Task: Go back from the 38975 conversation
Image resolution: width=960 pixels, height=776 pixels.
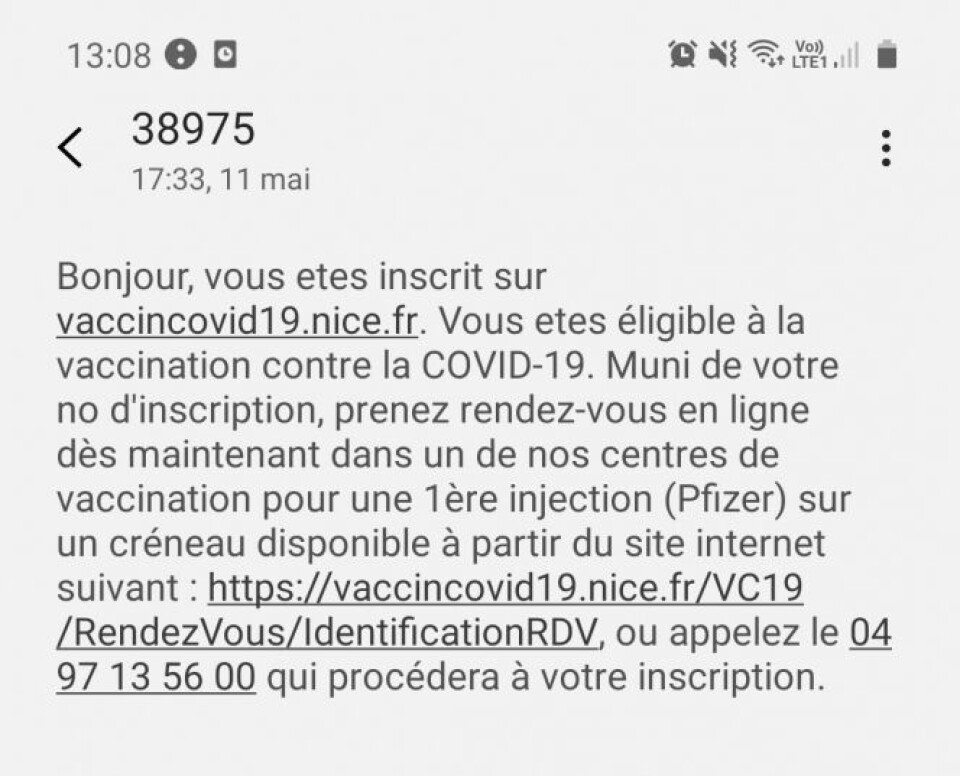Action: click(70, 148)
